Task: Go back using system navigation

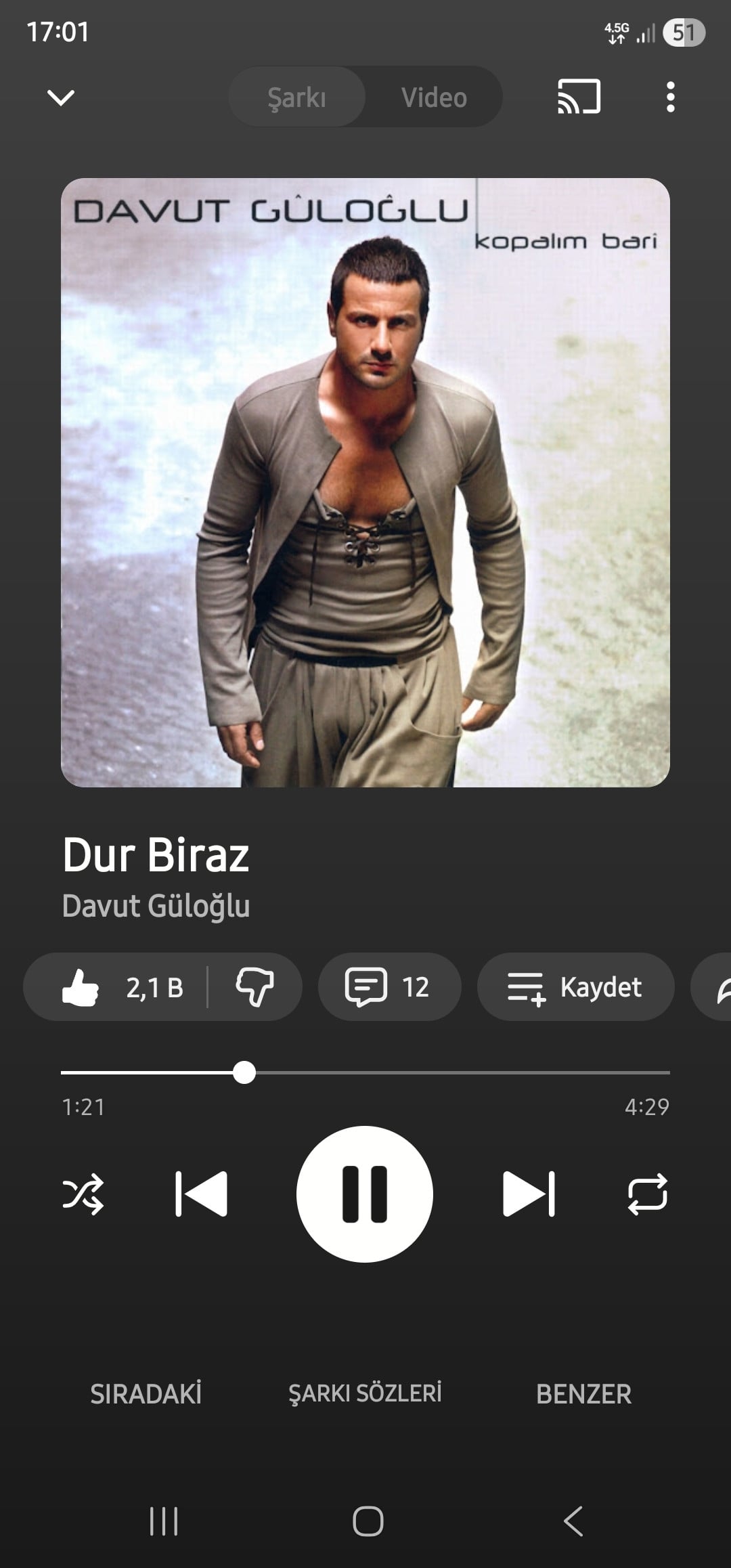Action: pyautogui.click(x=573, y=1521)
